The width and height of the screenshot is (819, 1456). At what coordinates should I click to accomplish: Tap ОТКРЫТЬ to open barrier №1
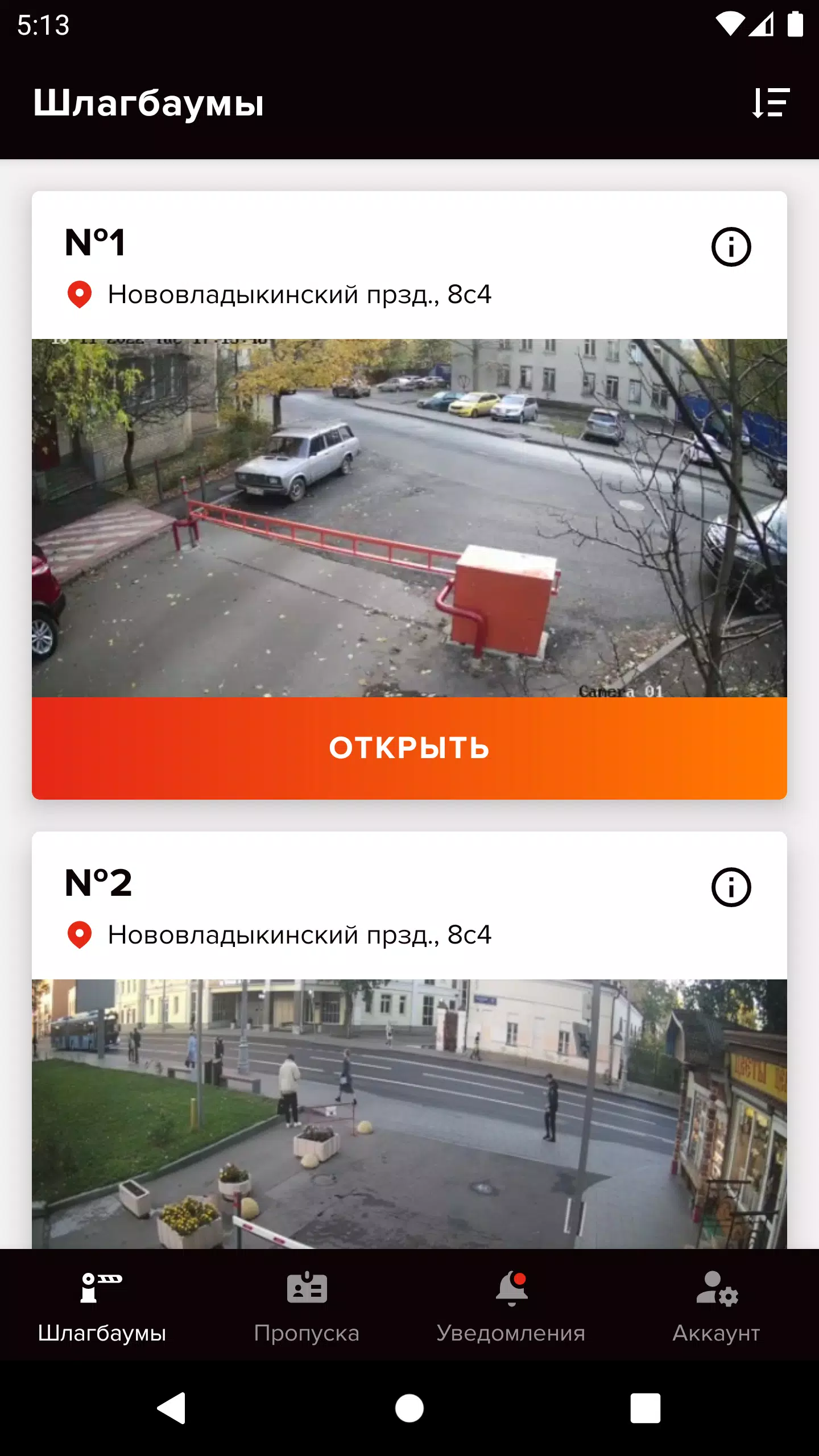(x=409, y=748)
